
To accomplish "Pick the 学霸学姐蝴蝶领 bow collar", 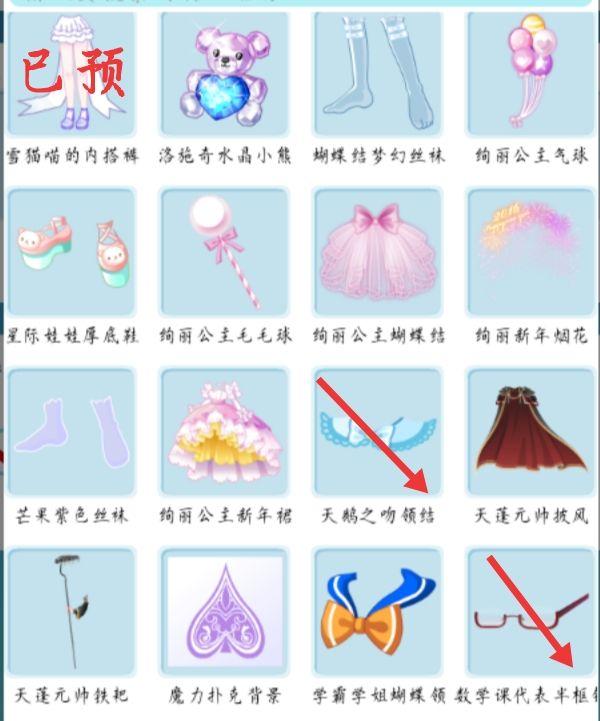I will [378, 611].
